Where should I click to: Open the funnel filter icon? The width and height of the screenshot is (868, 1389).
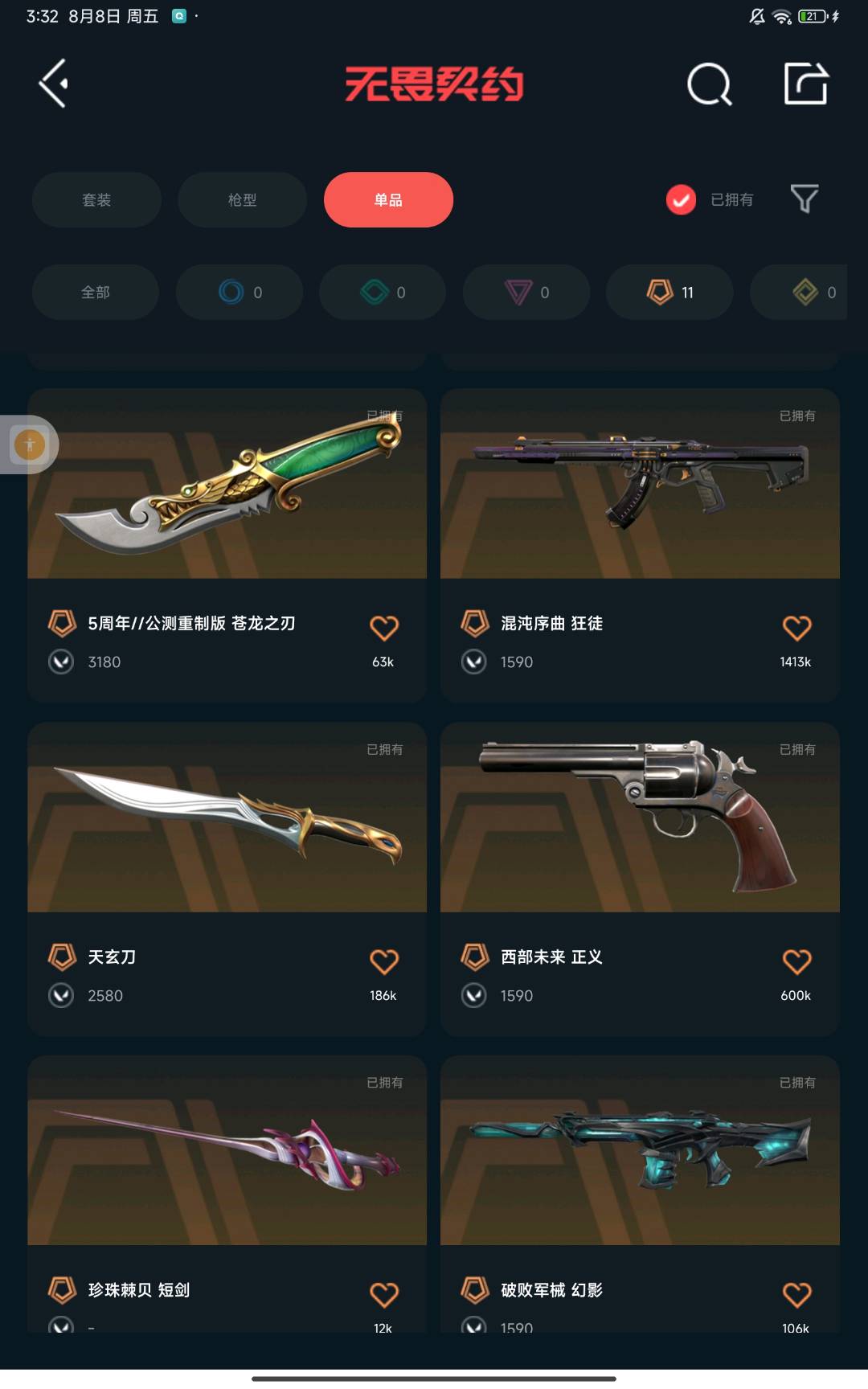[805, 199]
